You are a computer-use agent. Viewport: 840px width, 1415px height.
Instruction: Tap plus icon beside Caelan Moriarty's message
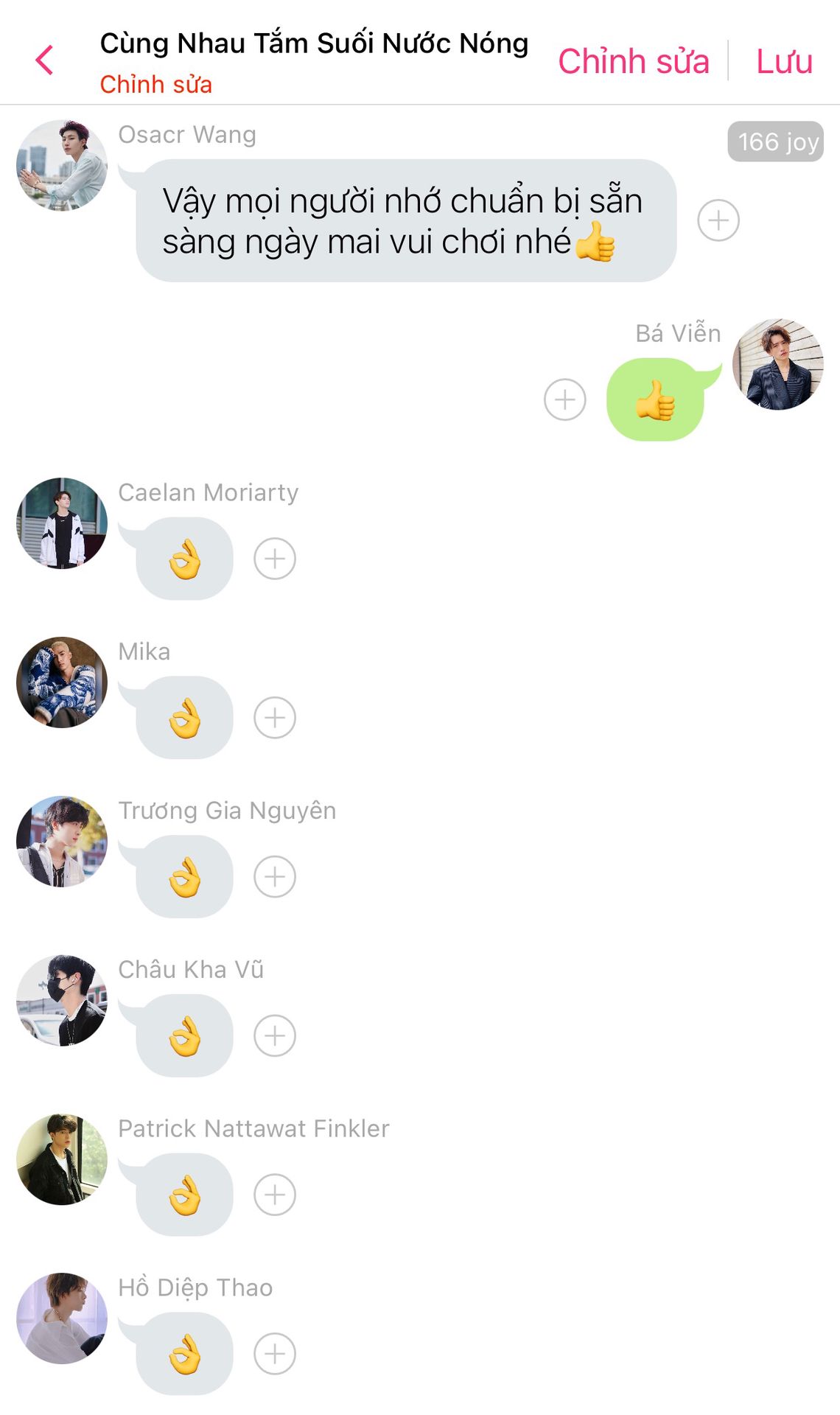click(x=275, y=559)
